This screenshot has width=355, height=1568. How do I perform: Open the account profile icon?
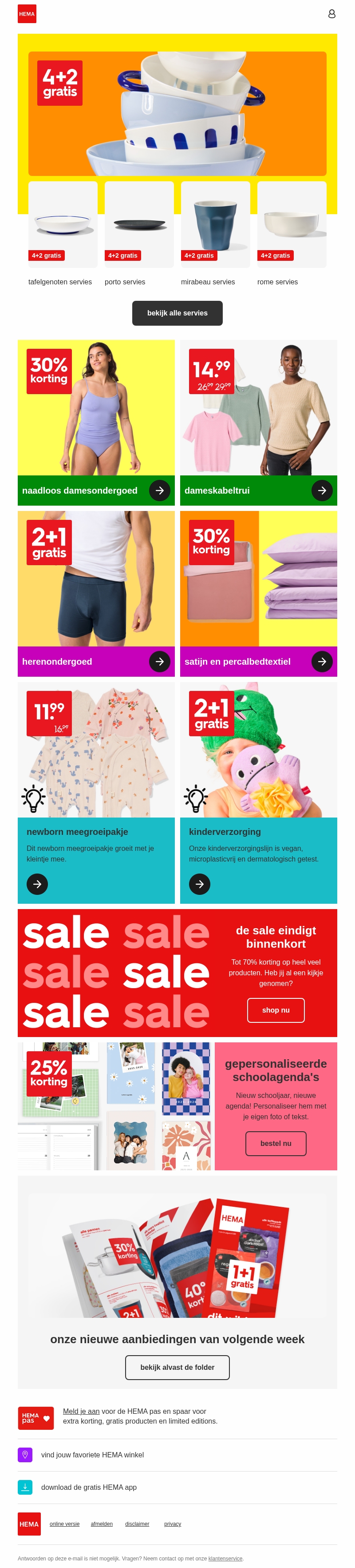[331, 13]
